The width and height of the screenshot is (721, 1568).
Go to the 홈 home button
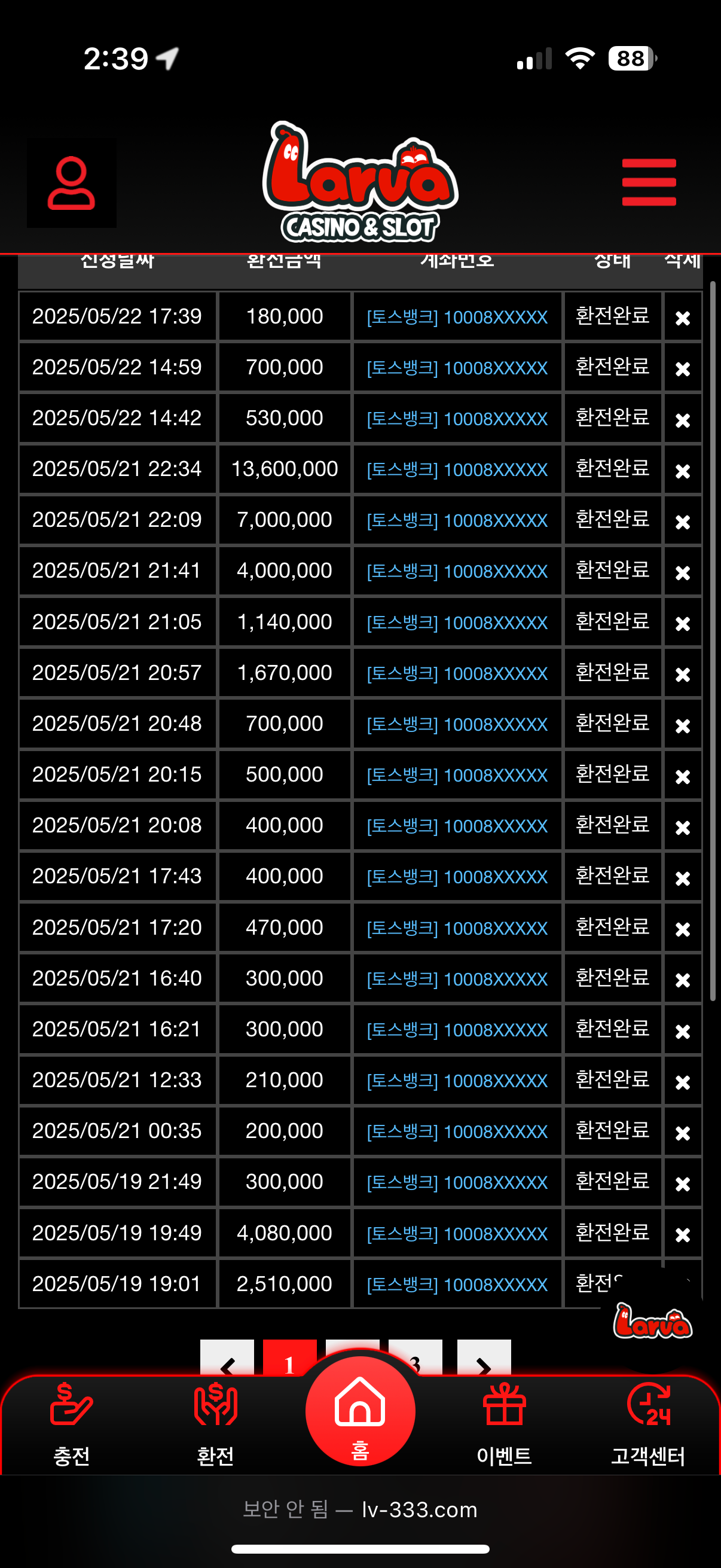360,1411
